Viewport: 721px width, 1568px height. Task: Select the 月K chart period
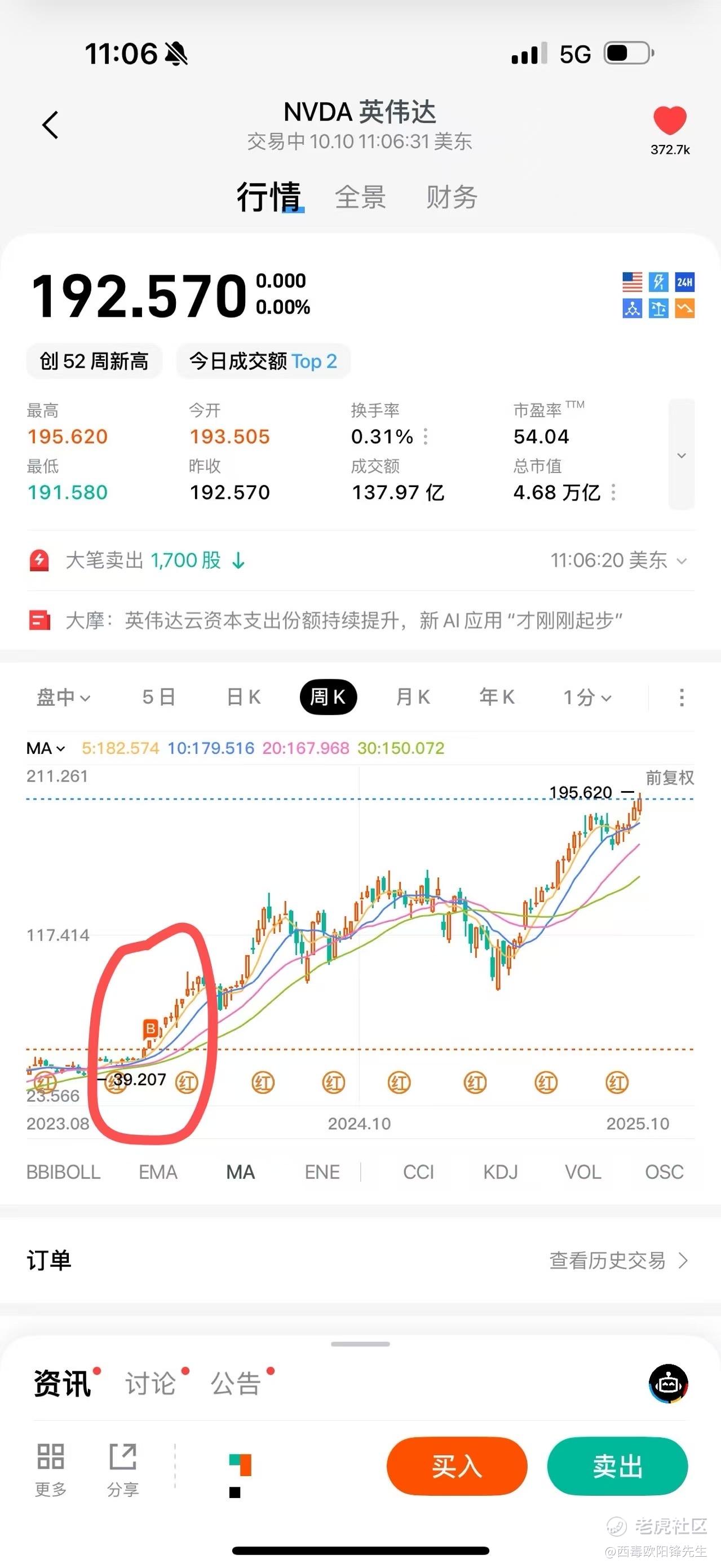click(413, 697)
